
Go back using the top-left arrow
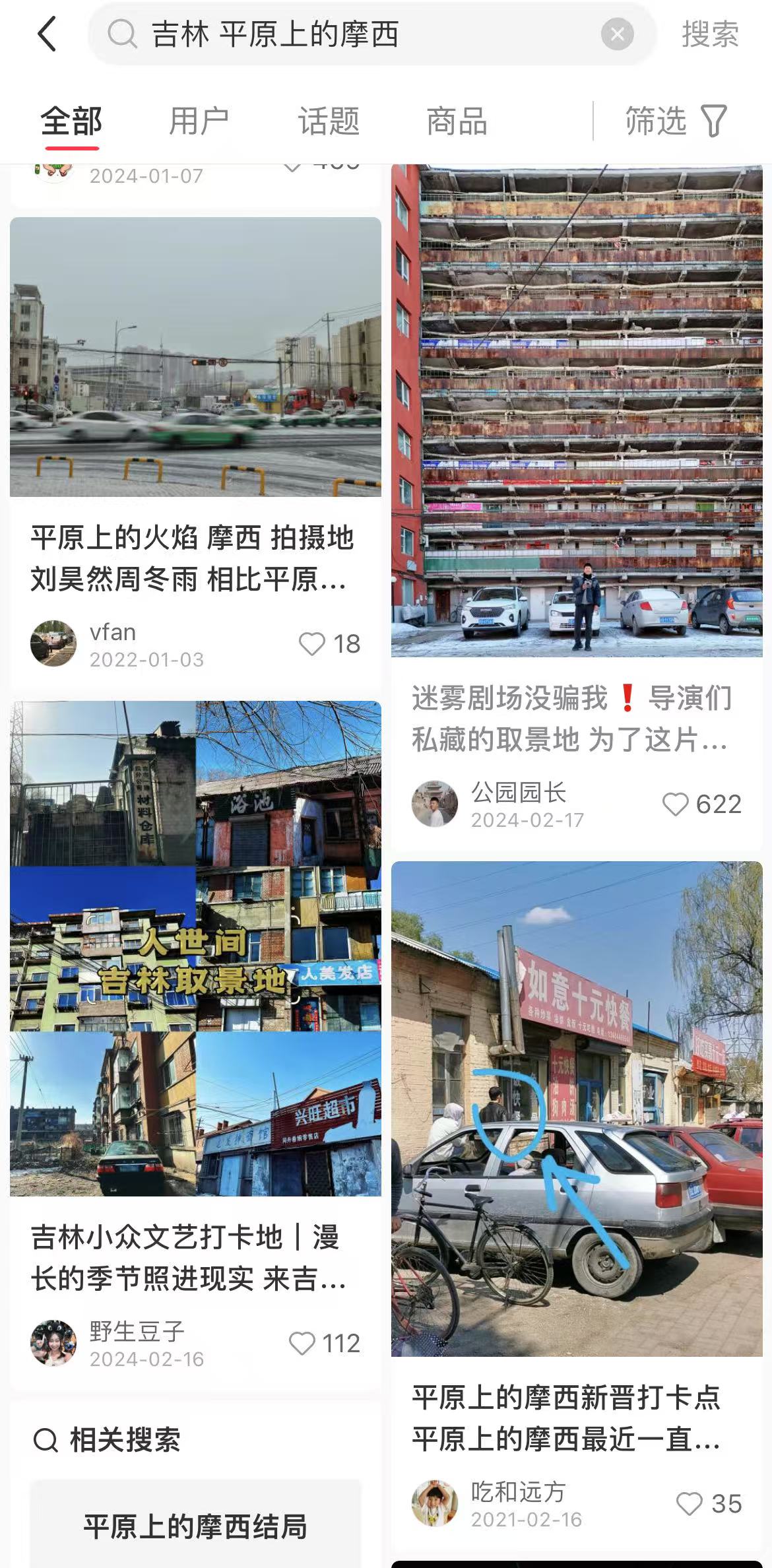[x=48, y=34]
